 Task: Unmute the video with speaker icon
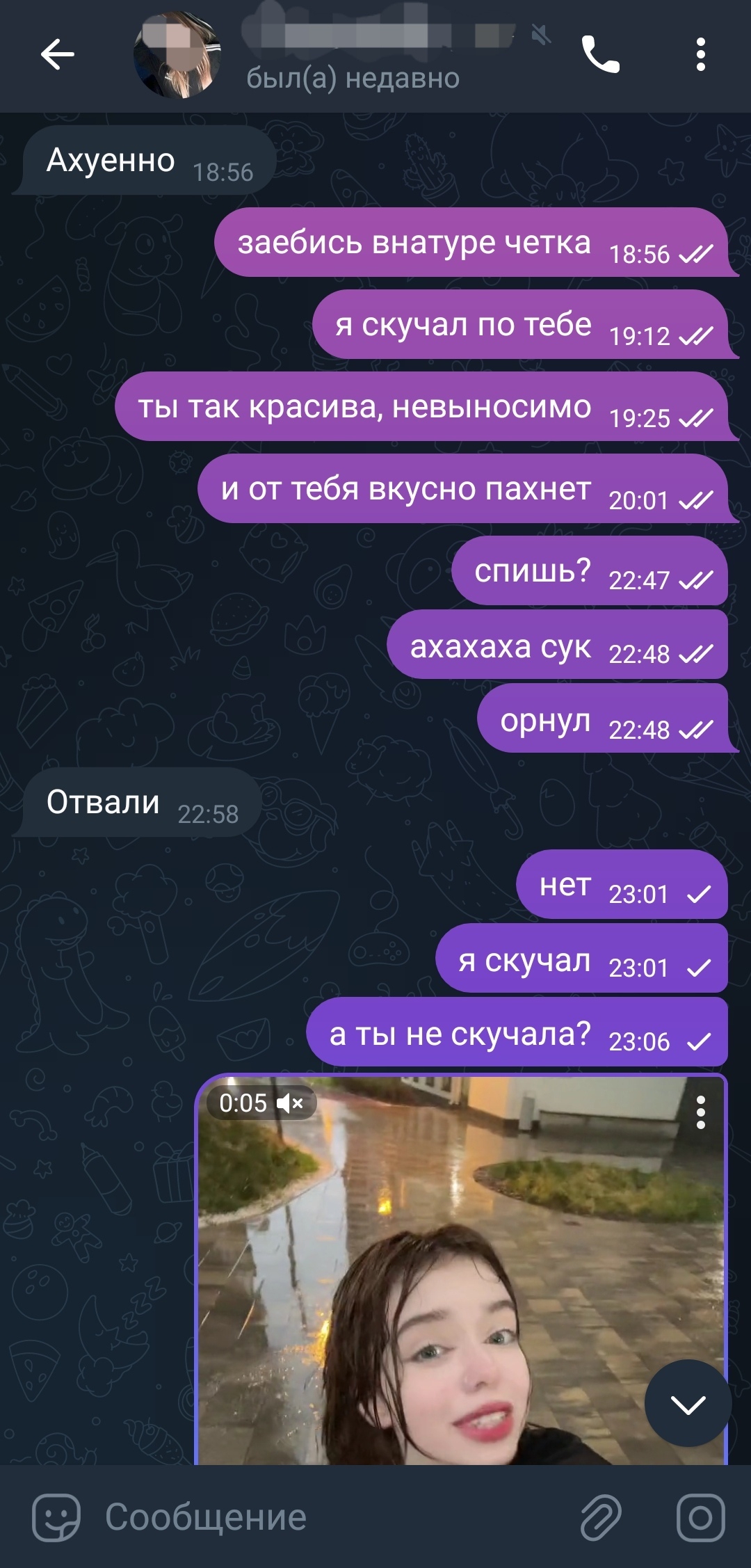(290, 1103)
